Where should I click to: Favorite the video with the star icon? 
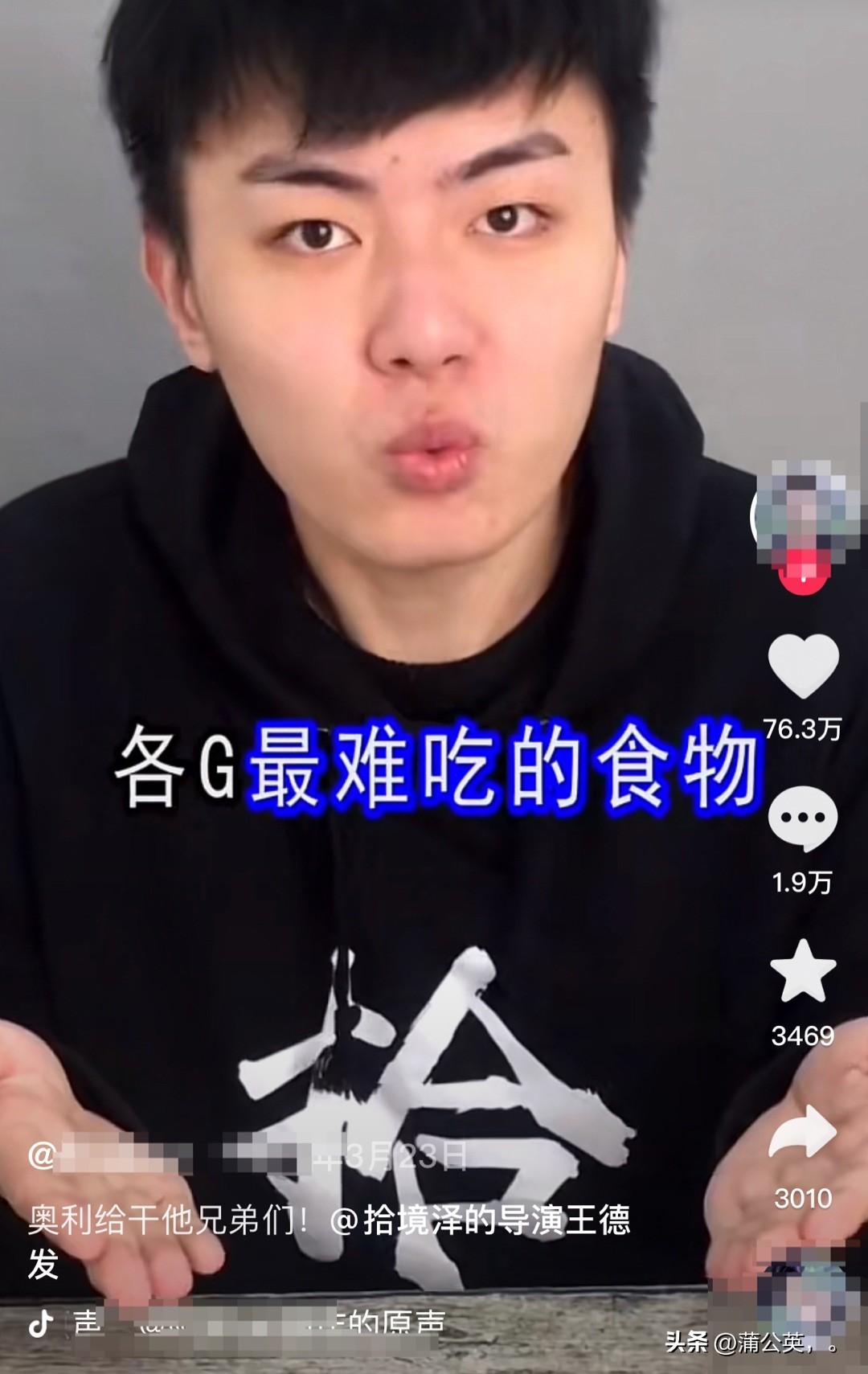[x=803, y=972]
